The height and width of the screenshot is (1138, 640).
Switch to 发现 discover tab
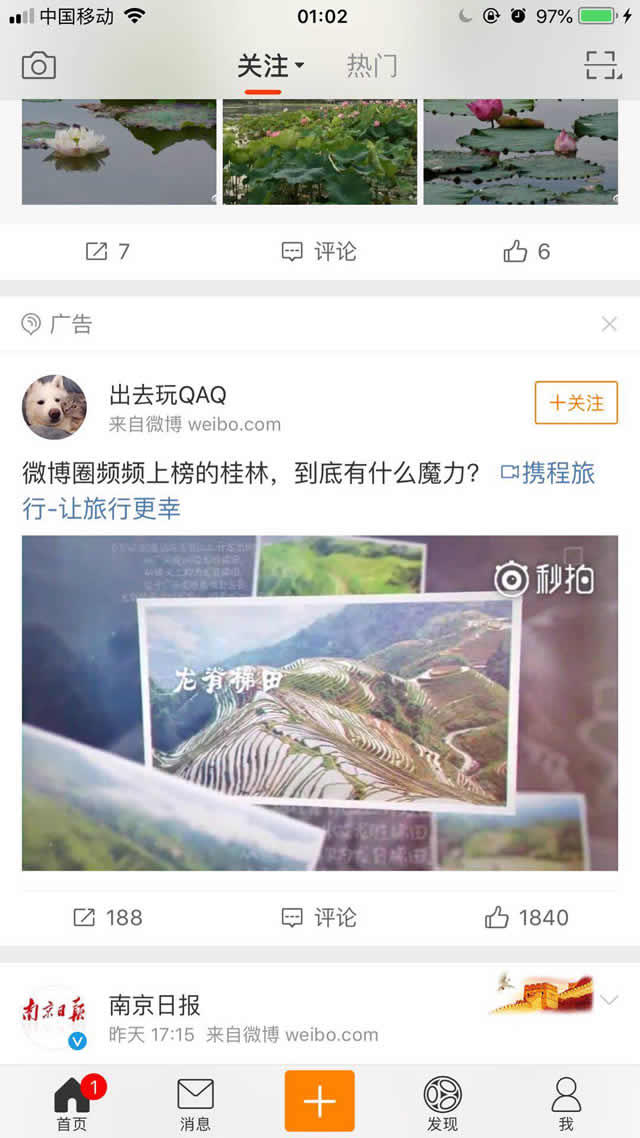(442, 1102)
